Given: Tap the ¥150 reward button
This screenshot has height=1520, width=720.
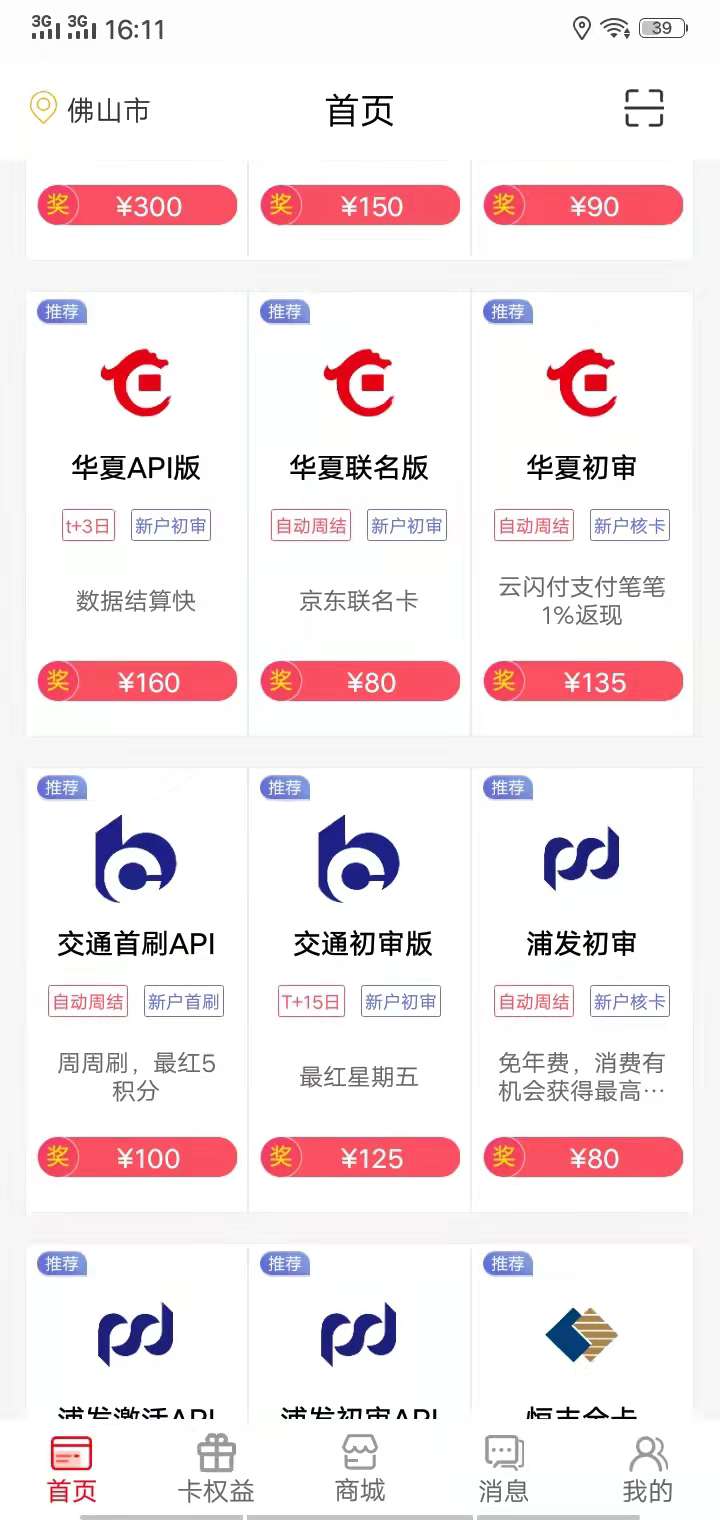Looking at the screenshot, I should click(360, 206).
